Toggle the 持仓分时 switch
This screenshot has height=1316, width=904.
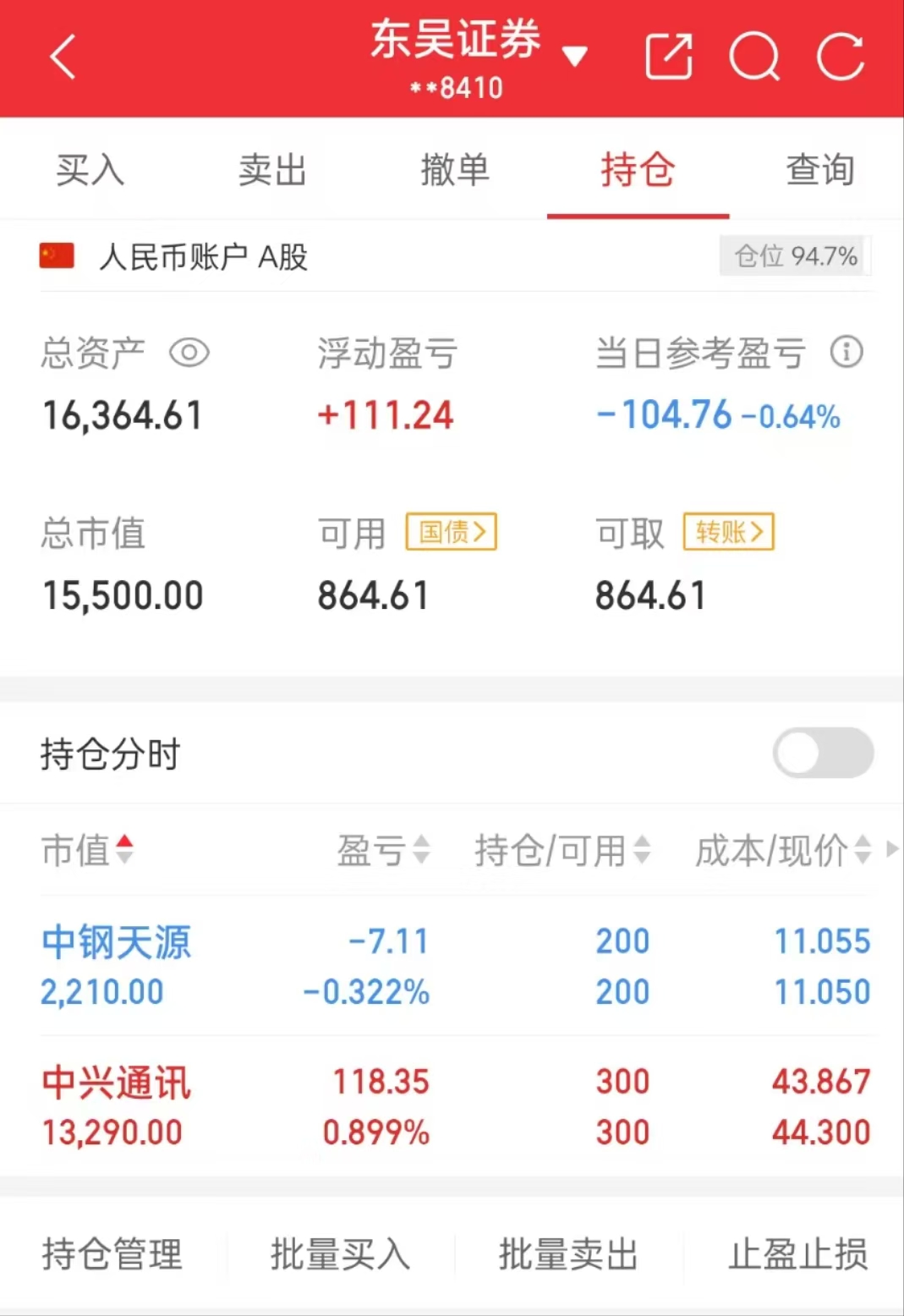823,753
